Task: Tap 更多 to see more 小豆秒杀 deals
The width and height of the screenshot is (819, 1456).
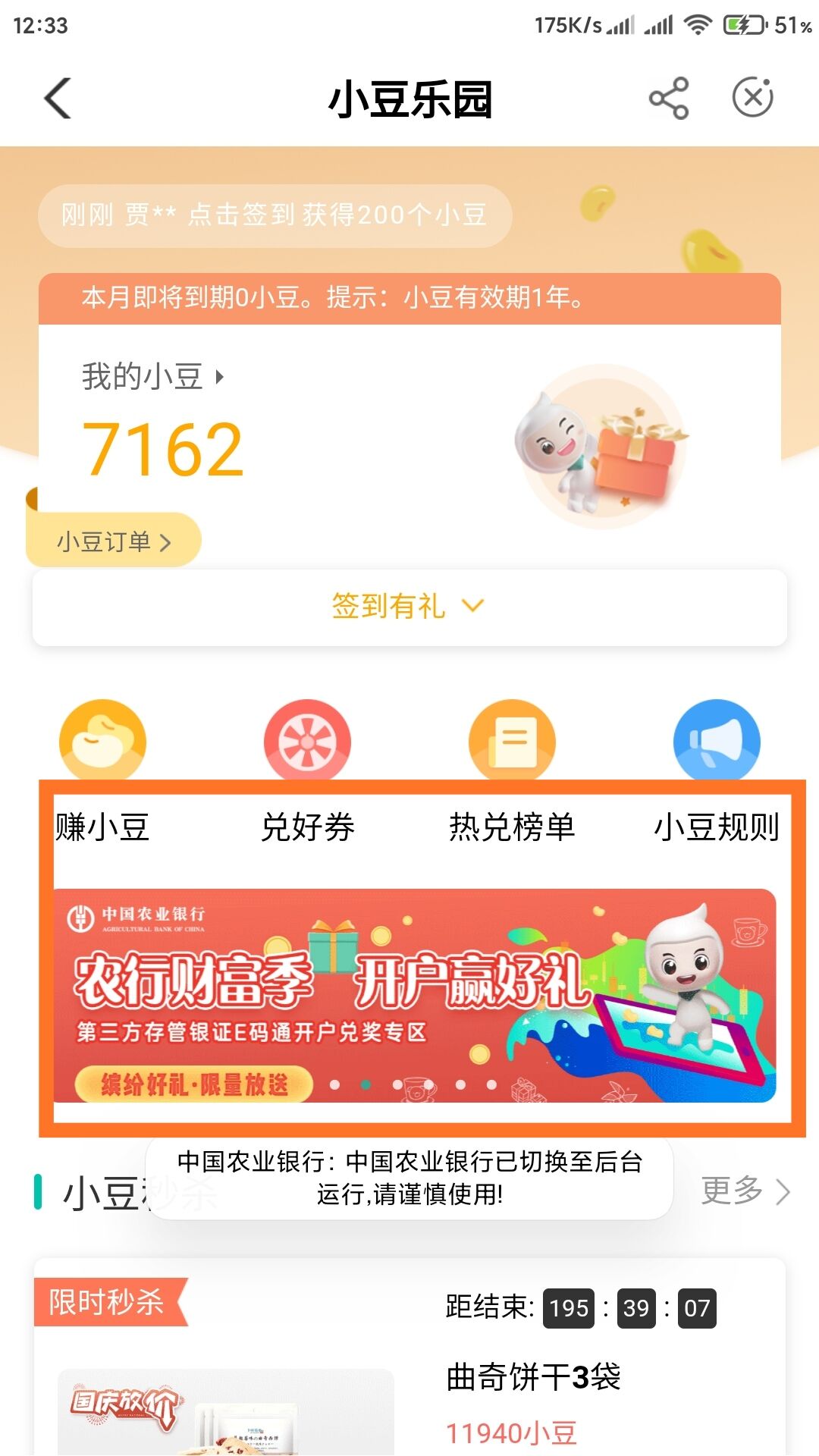Action: tap(745, 1191)
